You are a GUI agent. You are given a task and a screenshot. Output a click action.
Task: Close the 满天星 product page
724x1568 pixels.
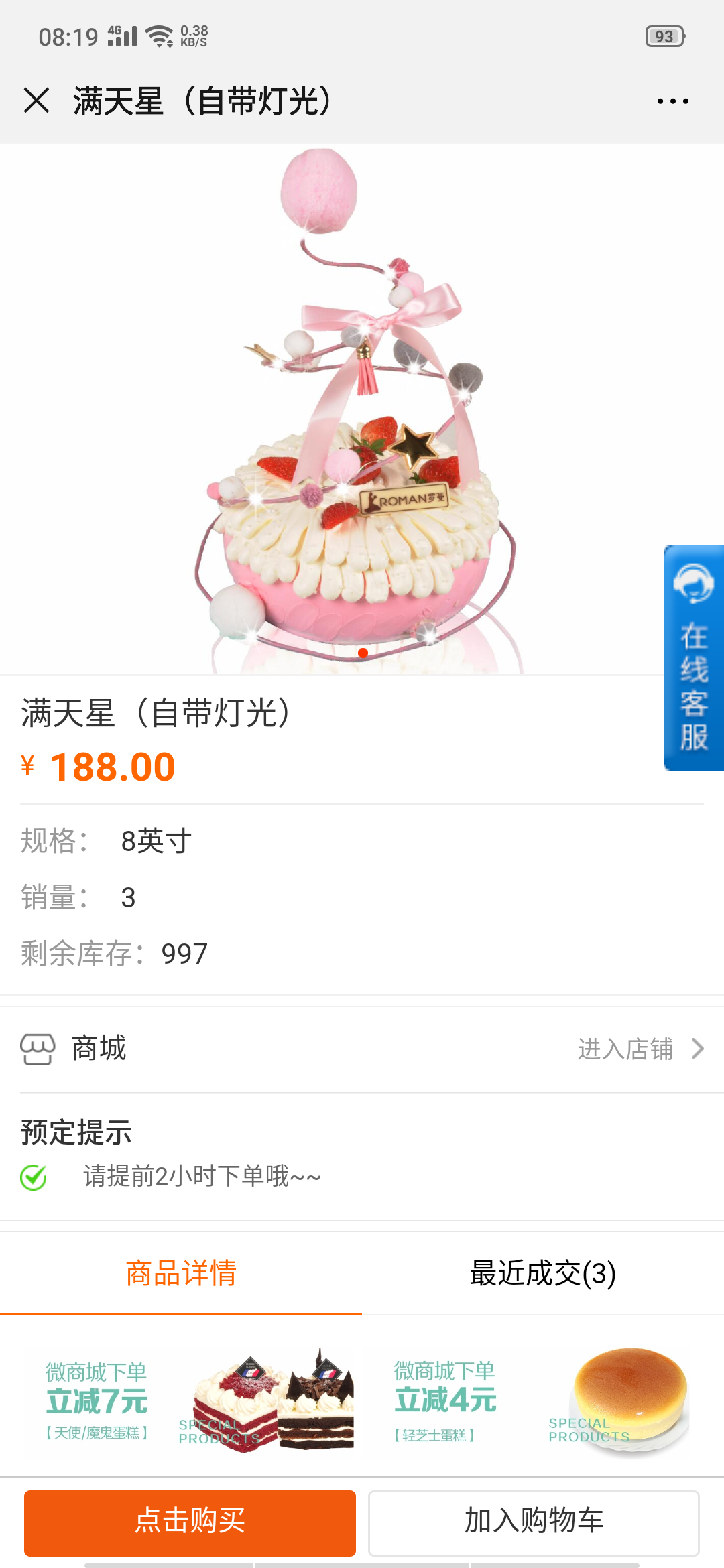(x=36, y=101)
